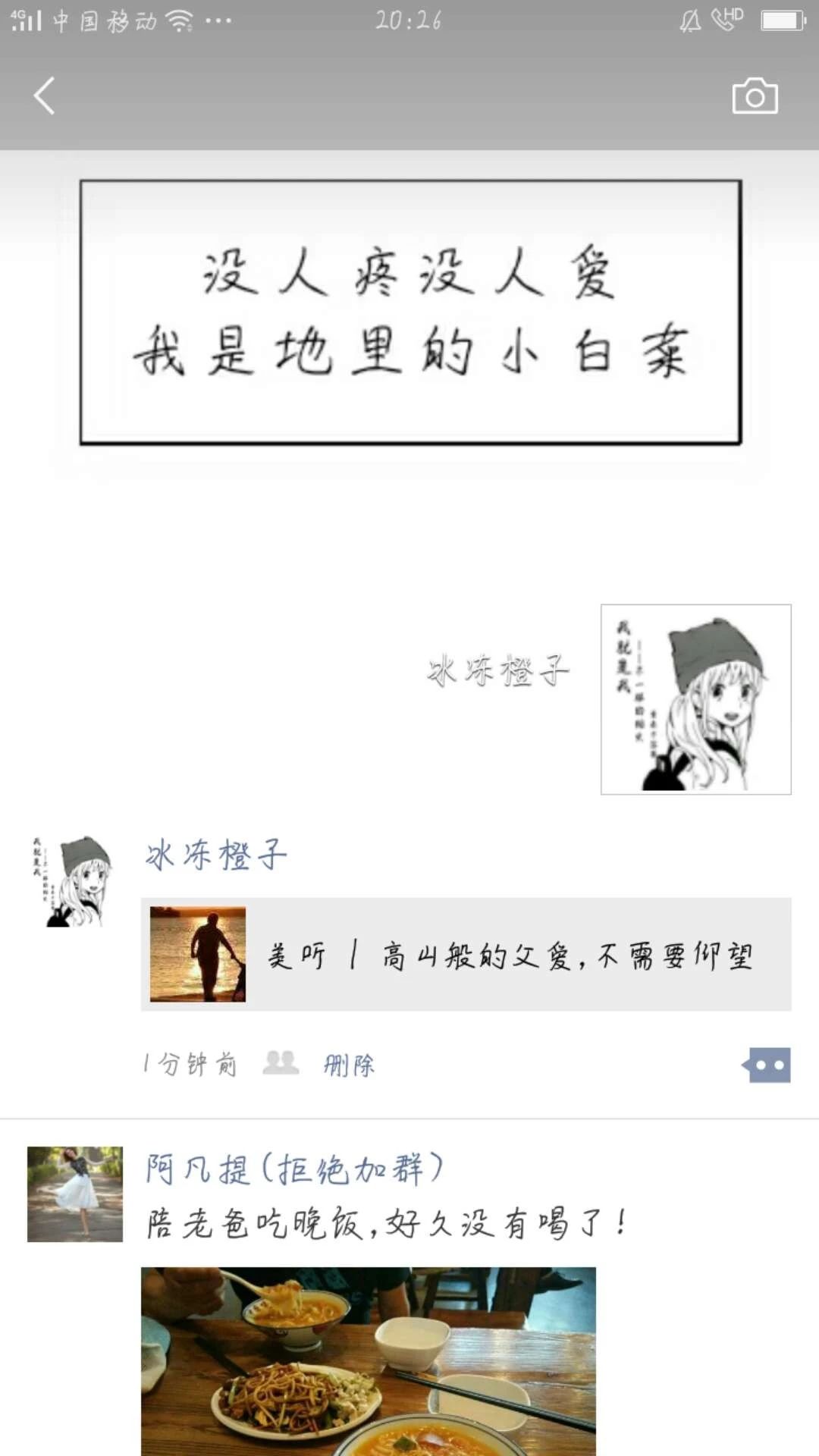The width and height of the screenshot is (819, 1456).
Task: Tap small 冰冻橙子 avatar beside the post
Action: [x=74, y=881]
